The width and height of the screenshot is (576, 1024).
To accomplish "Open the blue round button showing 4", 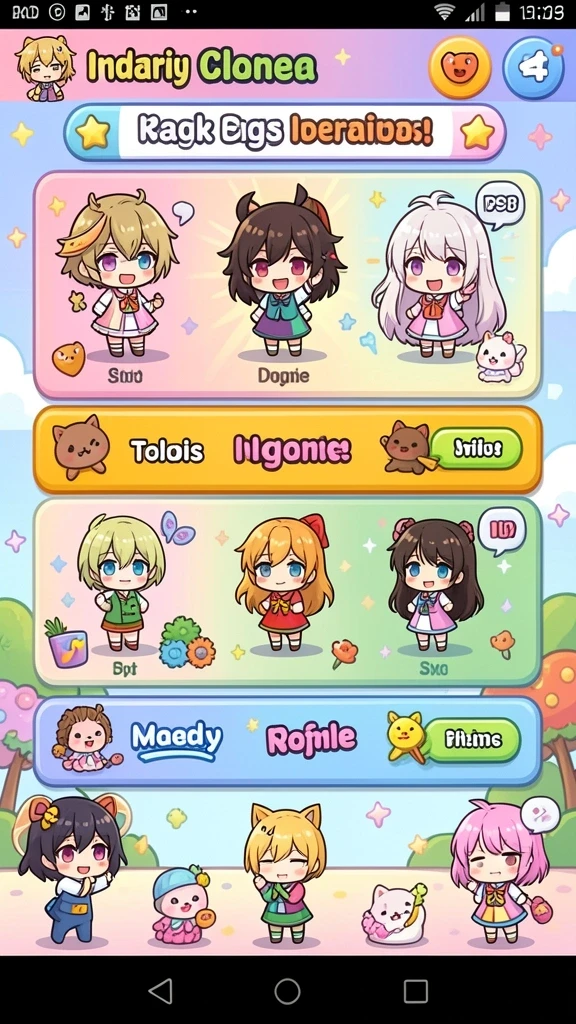I will (534, 67).
